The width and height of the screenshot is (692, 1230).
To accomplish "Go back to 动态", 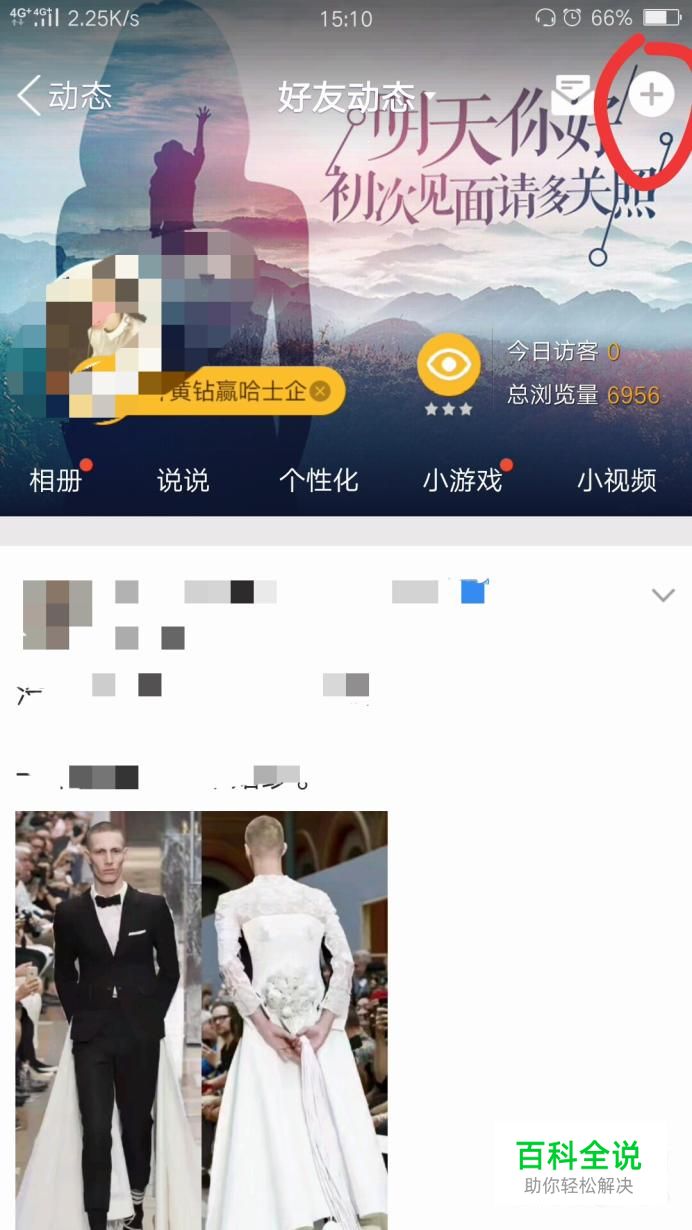I will pos(64,96).
